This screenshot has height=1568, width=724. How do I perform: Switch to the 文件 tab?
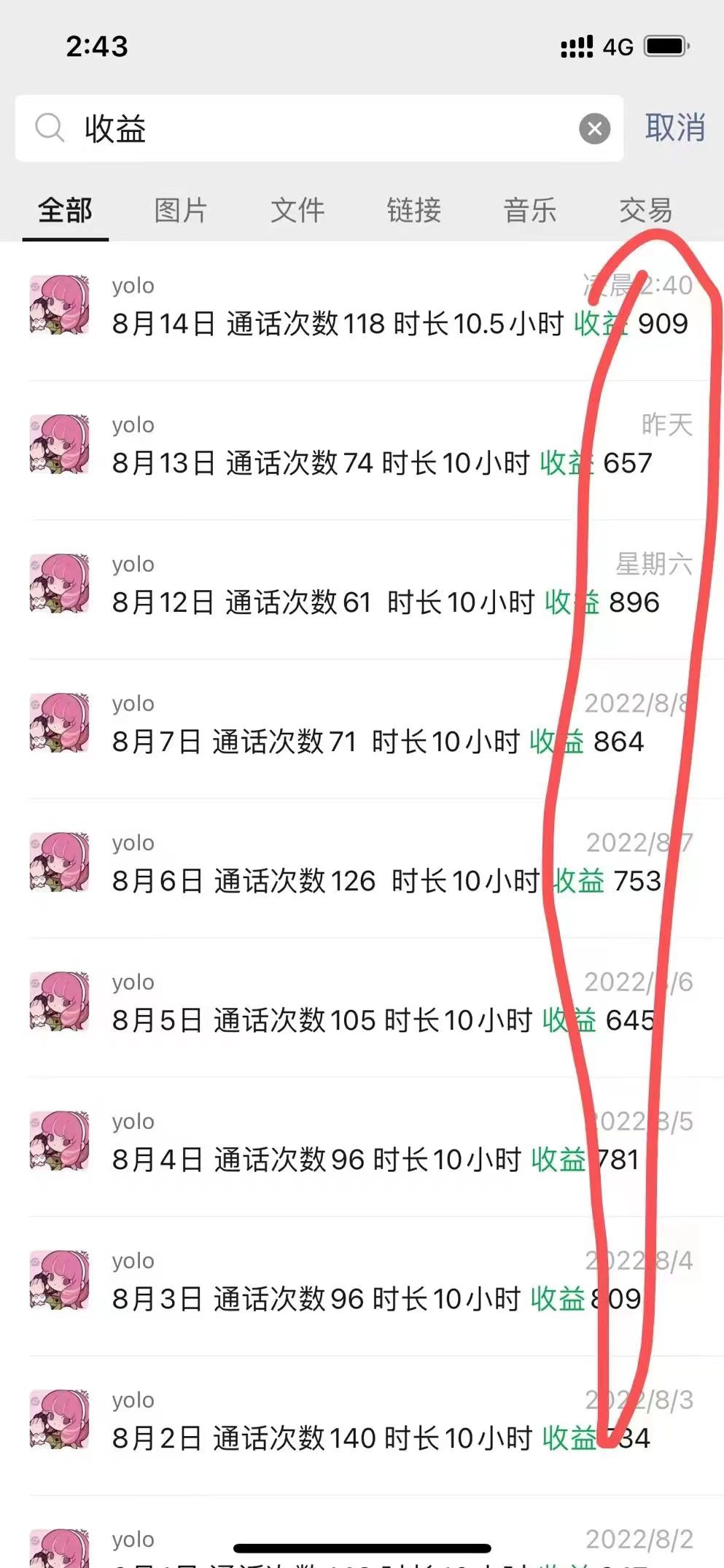(x=297, y=211)
